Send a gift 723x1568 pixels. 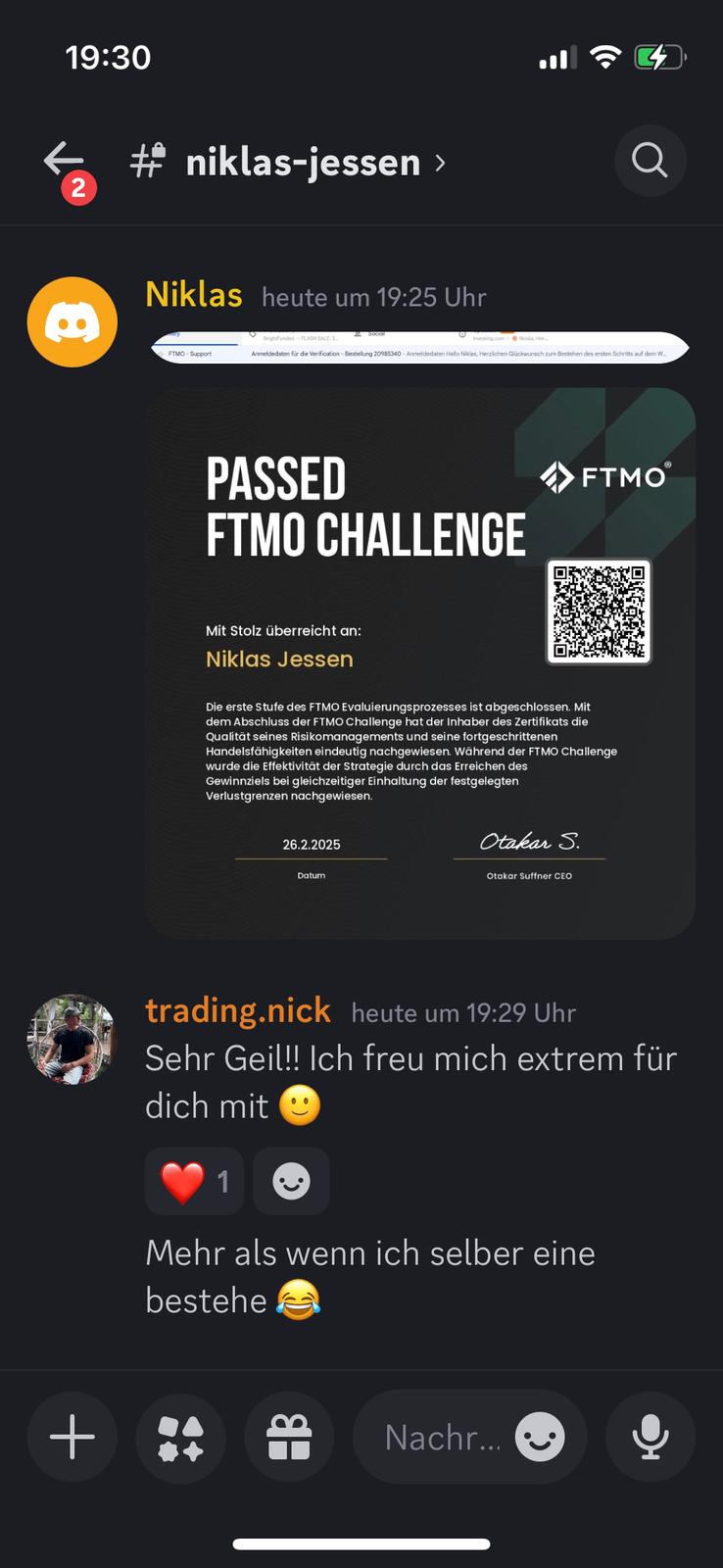pyautogui.click(x=289, y=1438)
